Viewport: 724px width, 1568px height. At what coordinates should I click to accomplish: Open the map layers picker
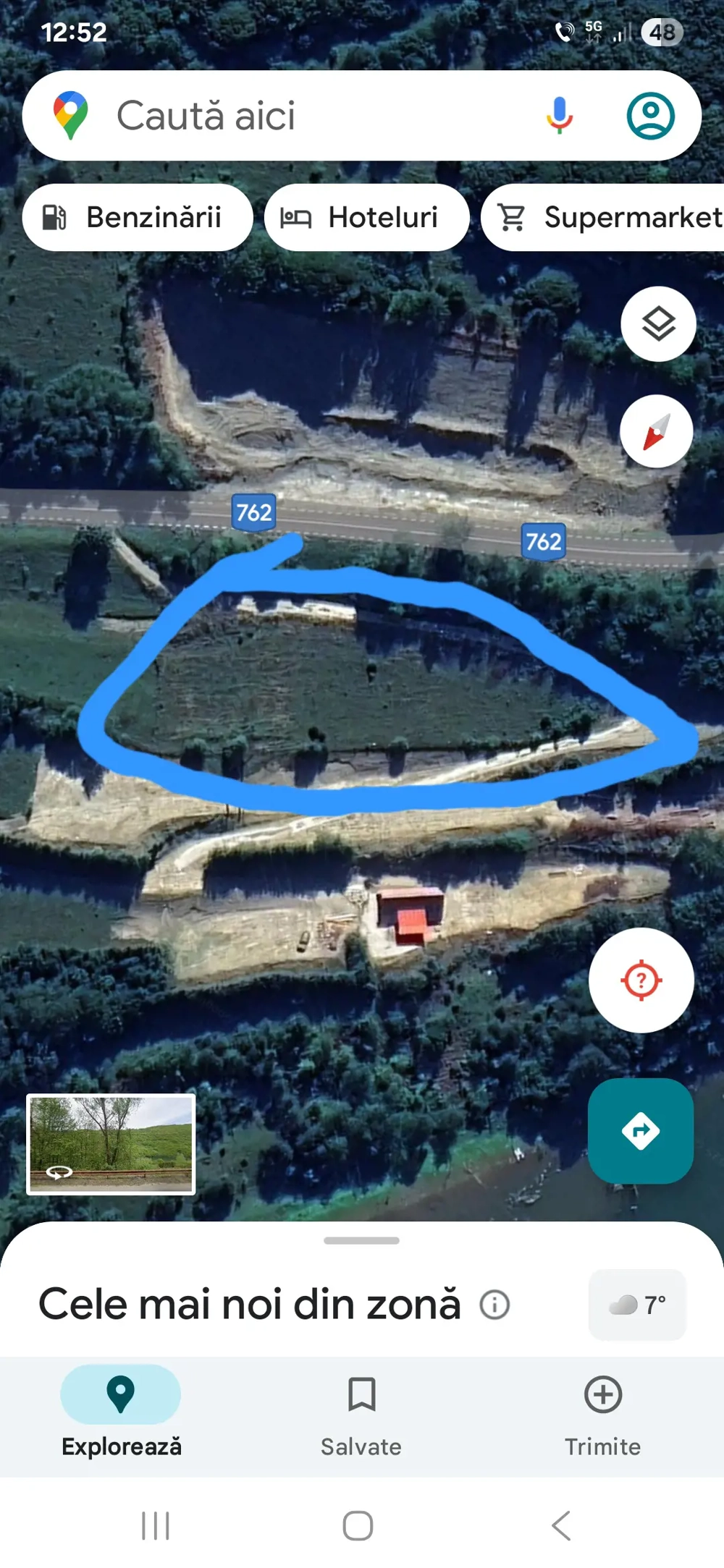[x=657, y=323]
